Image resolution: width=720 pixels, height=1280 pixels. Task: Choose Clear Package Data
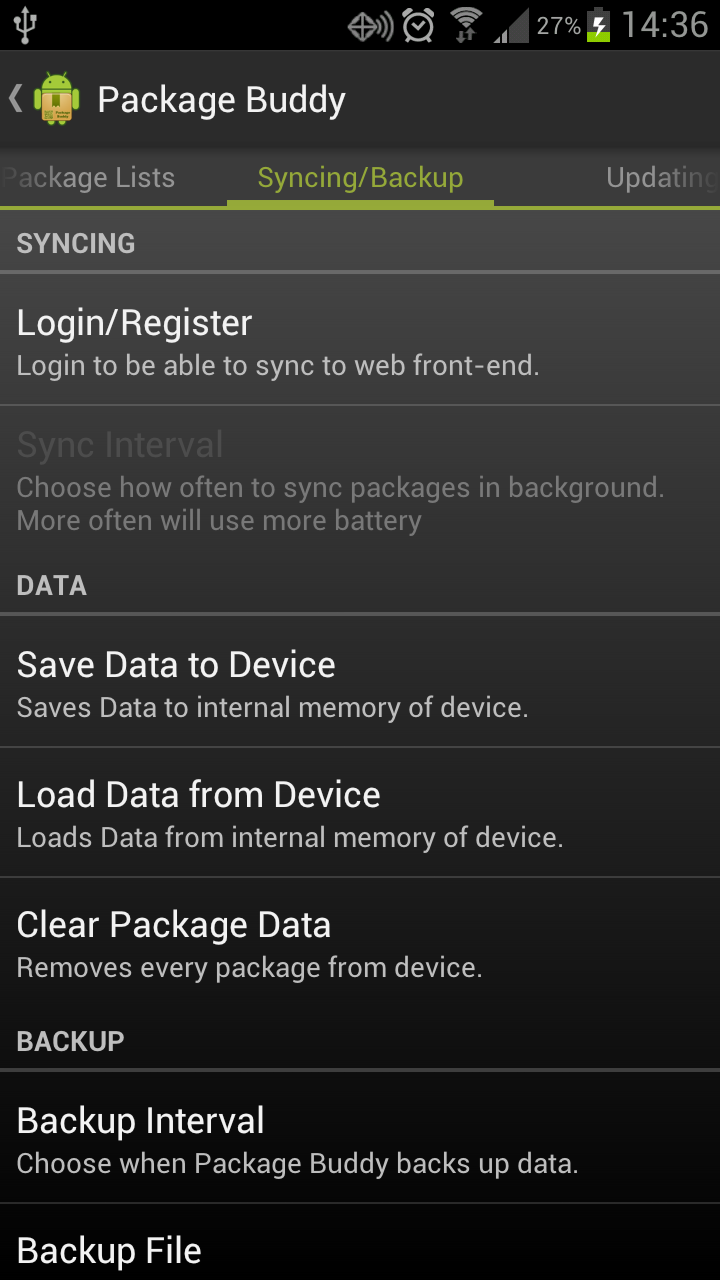point(360,943)
